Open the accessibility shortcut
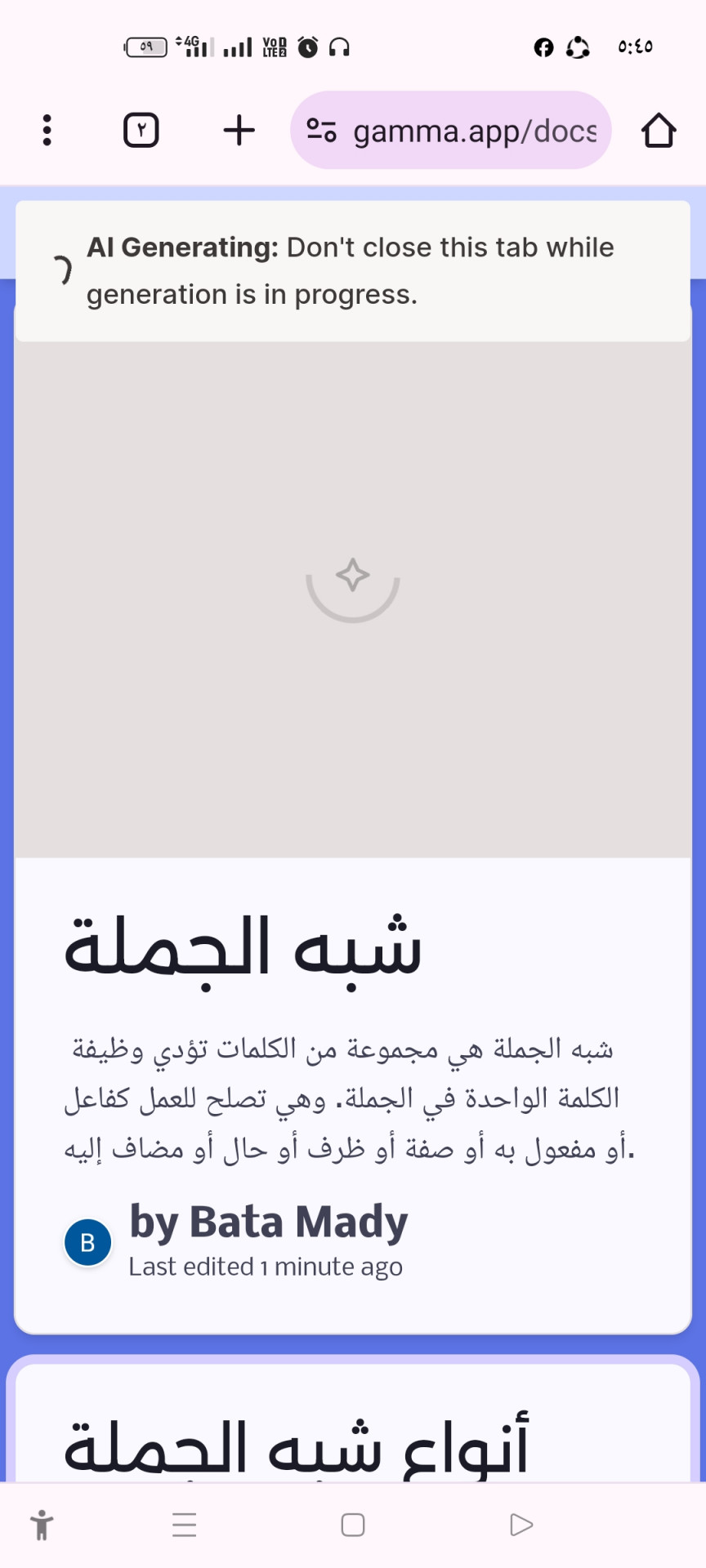Image resolution: width=706 pixels, height=1568 pixels. [42, 1525]
